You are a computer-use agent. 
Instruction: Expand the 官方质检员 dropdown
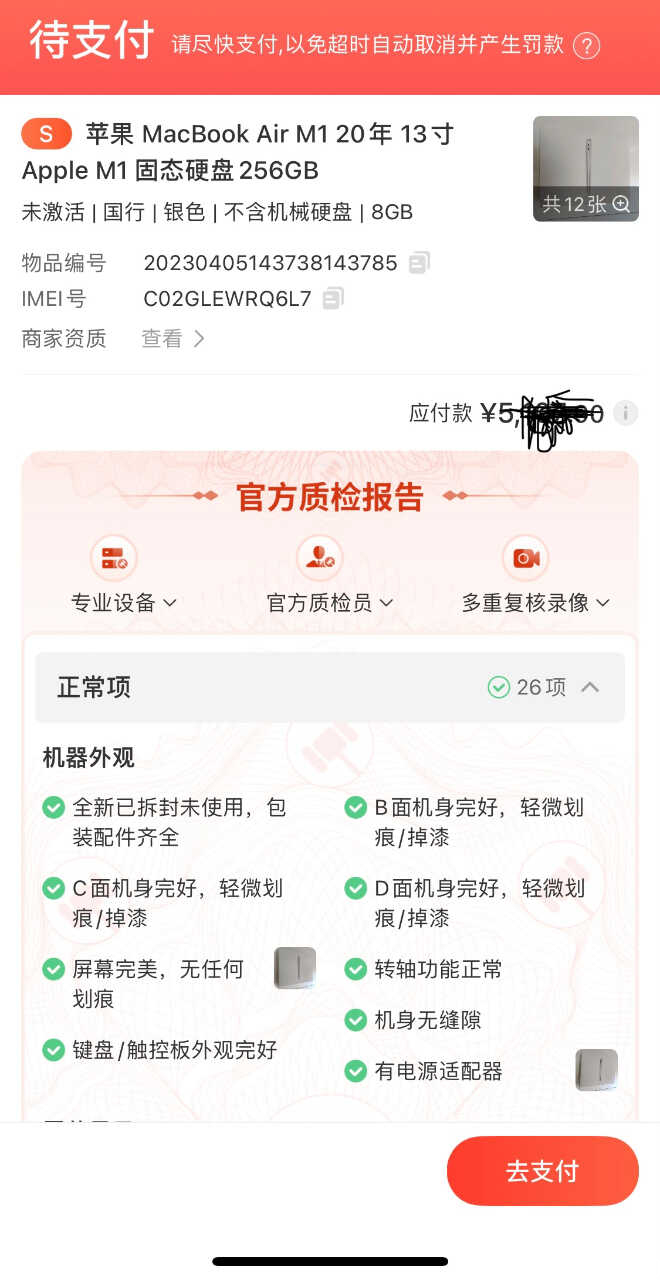click(330, 602)
